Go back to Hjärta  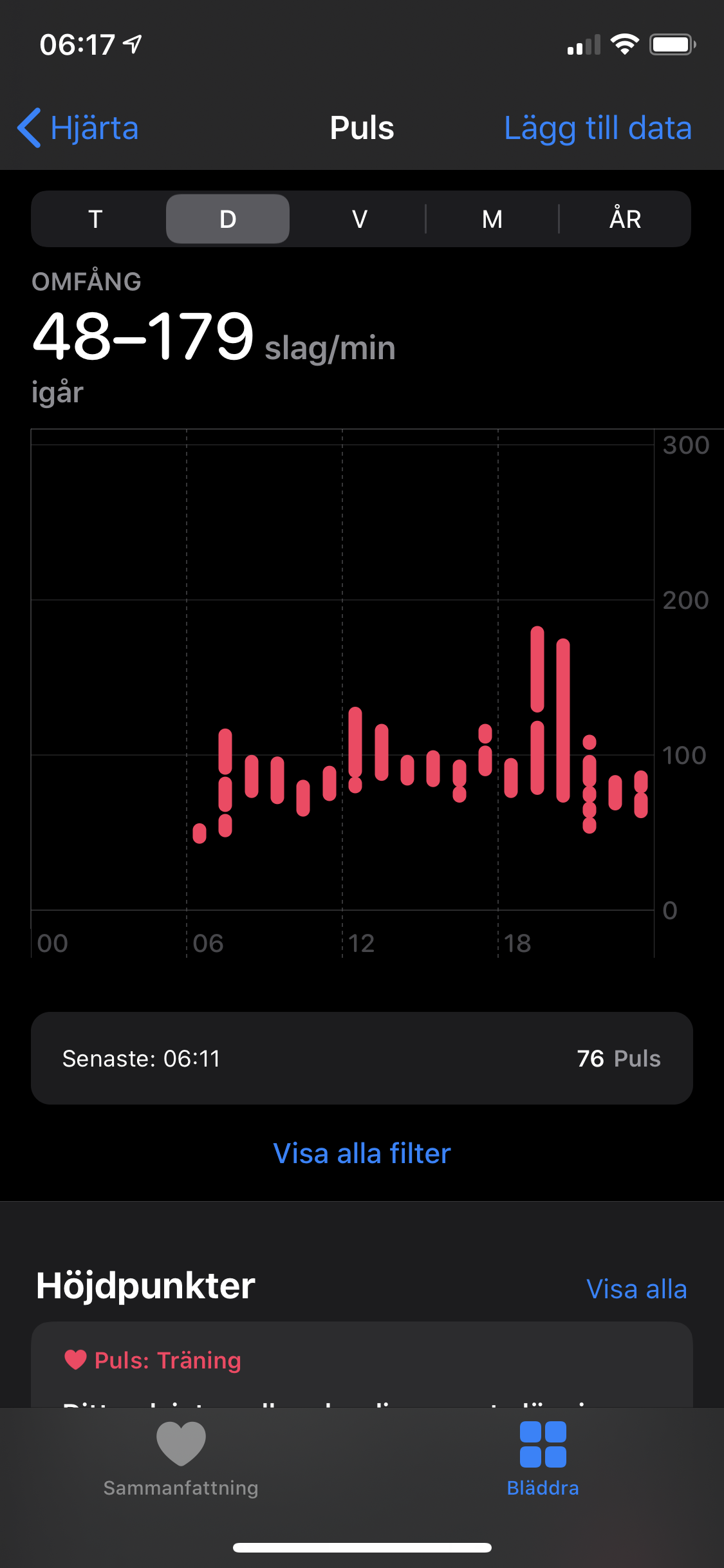coord(78,128)
